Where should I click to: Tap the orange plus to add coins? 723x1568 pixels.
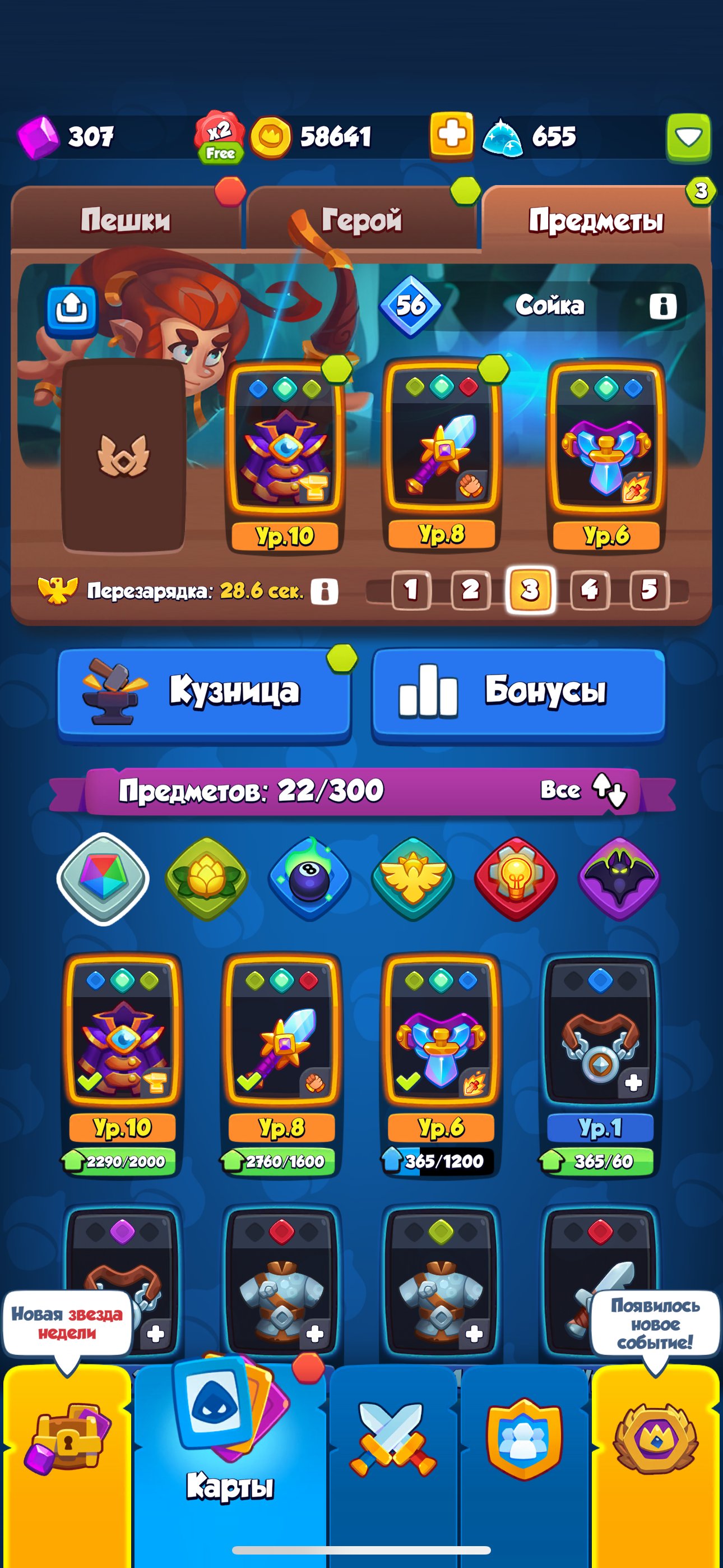coord(451,135)
